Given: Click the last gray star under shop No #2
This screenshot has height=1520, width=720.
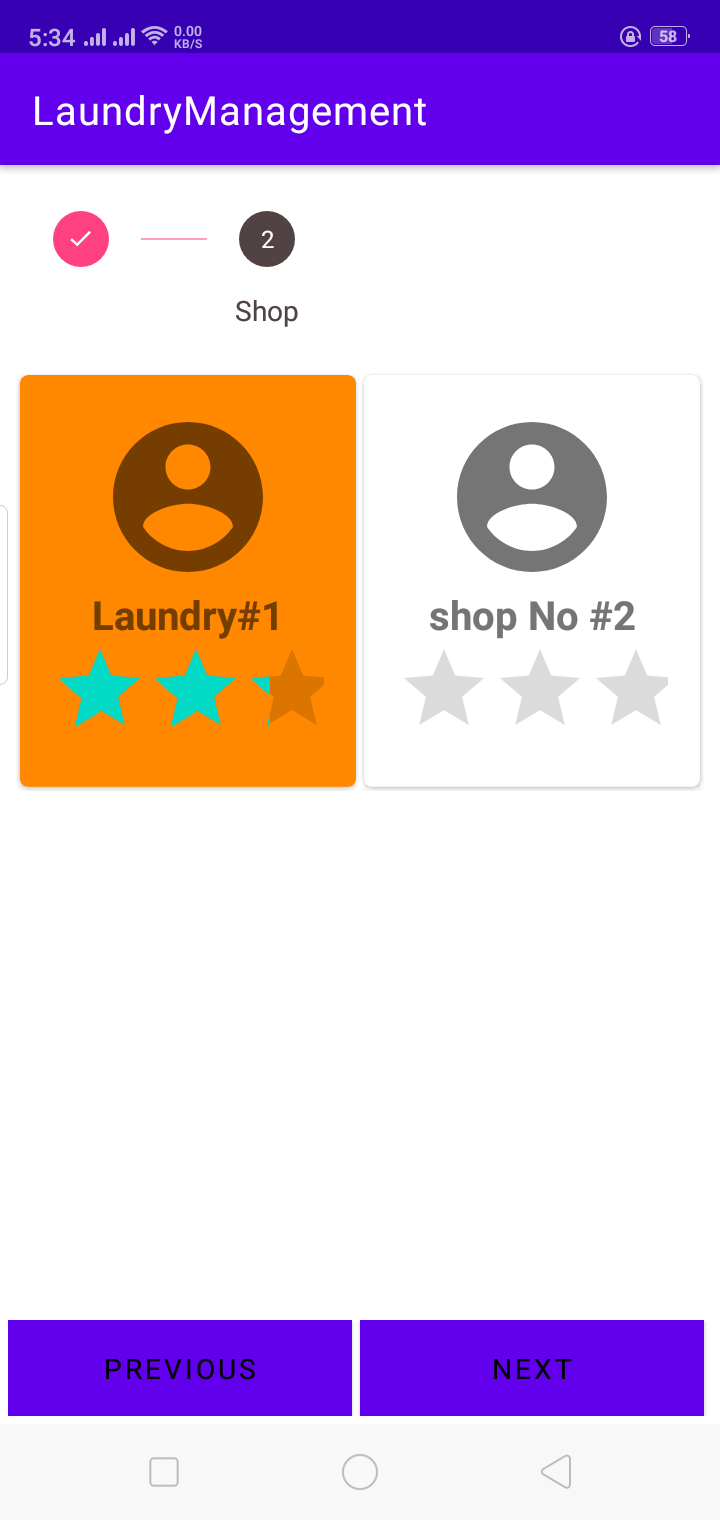Looking at the screenshot, I should pos(634,688).
